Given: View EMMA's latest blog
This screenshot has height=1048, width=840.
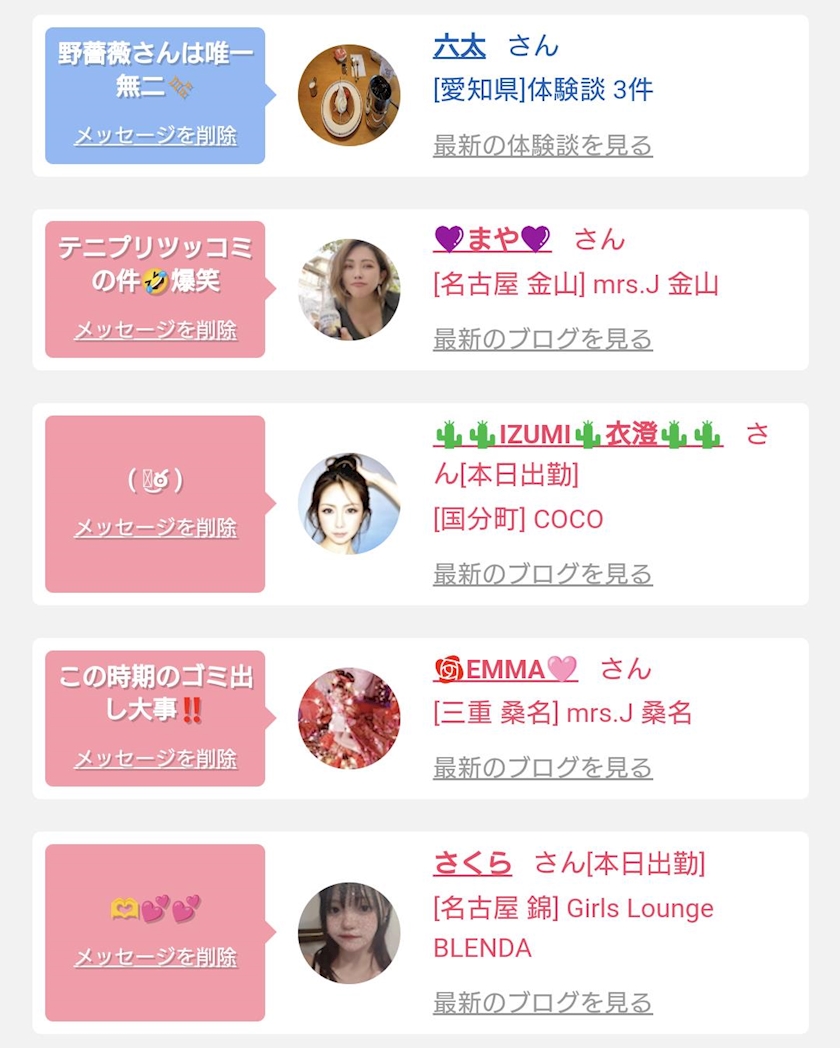Looking at the screenshot, I should point(543,767).
